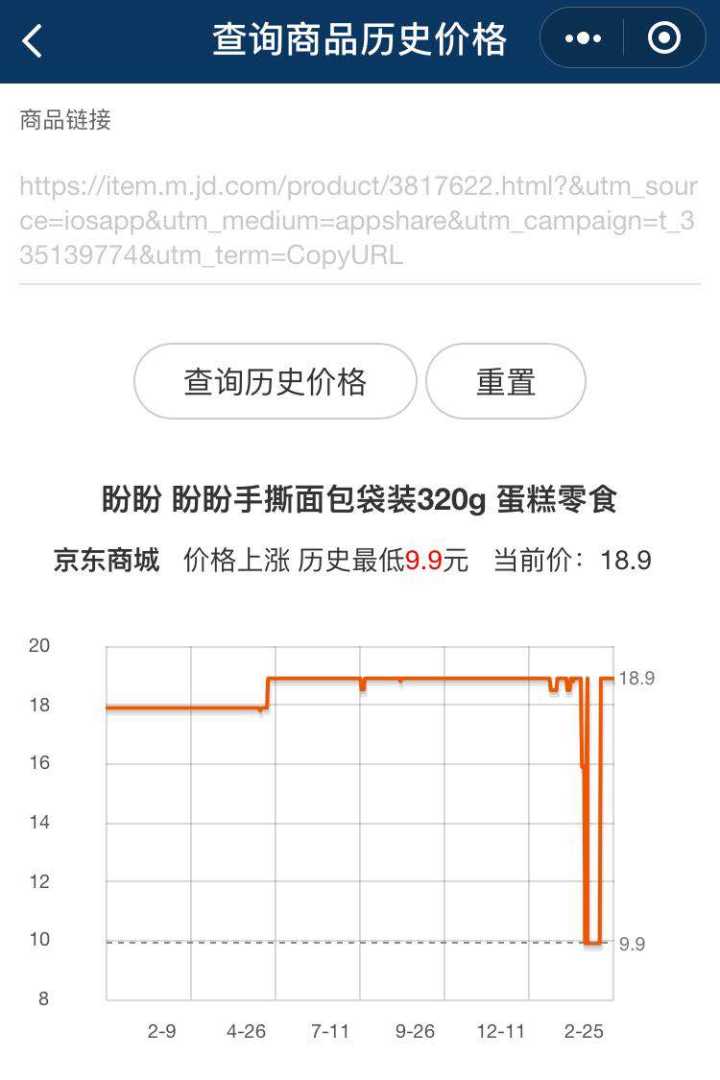Tap the 查询历史价格 button
Screen dimensions: 720x1080
click(x=275, y=382)
